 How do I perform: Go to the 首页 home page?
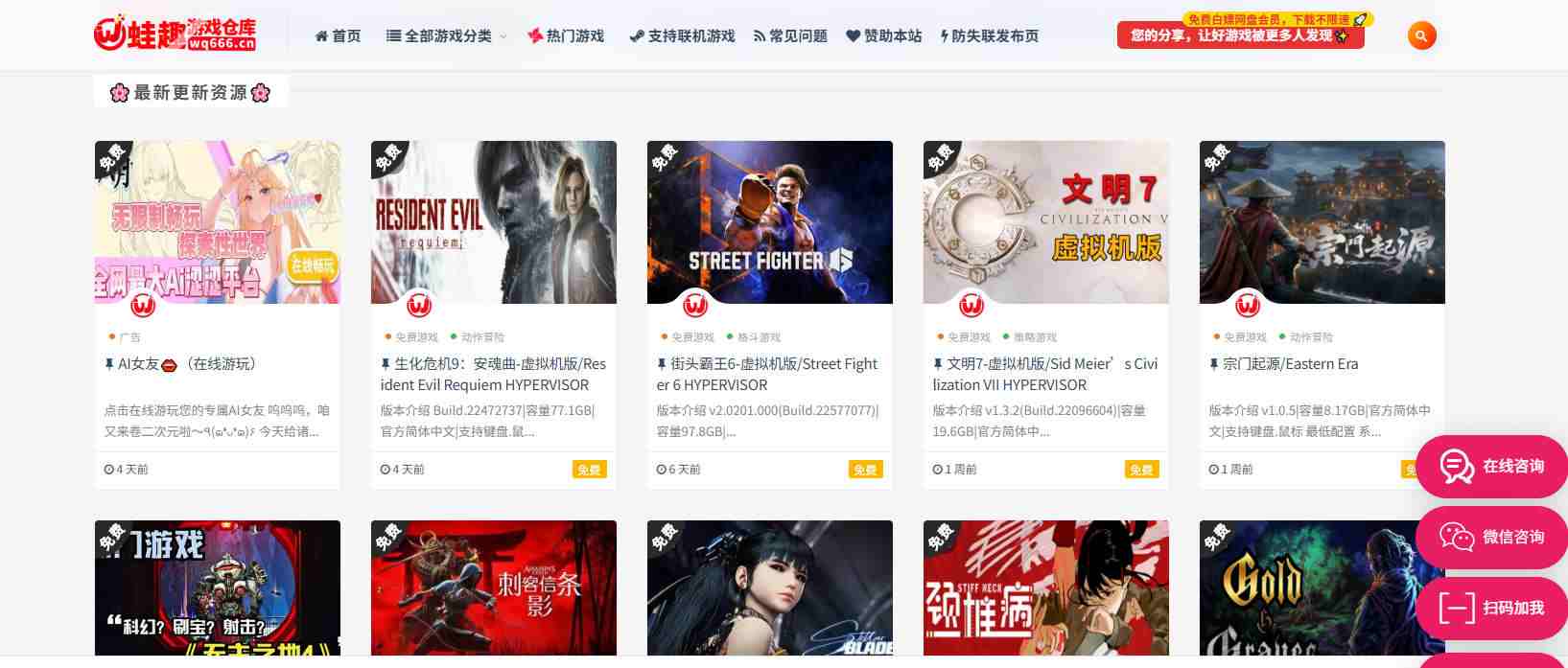point(338,36)
